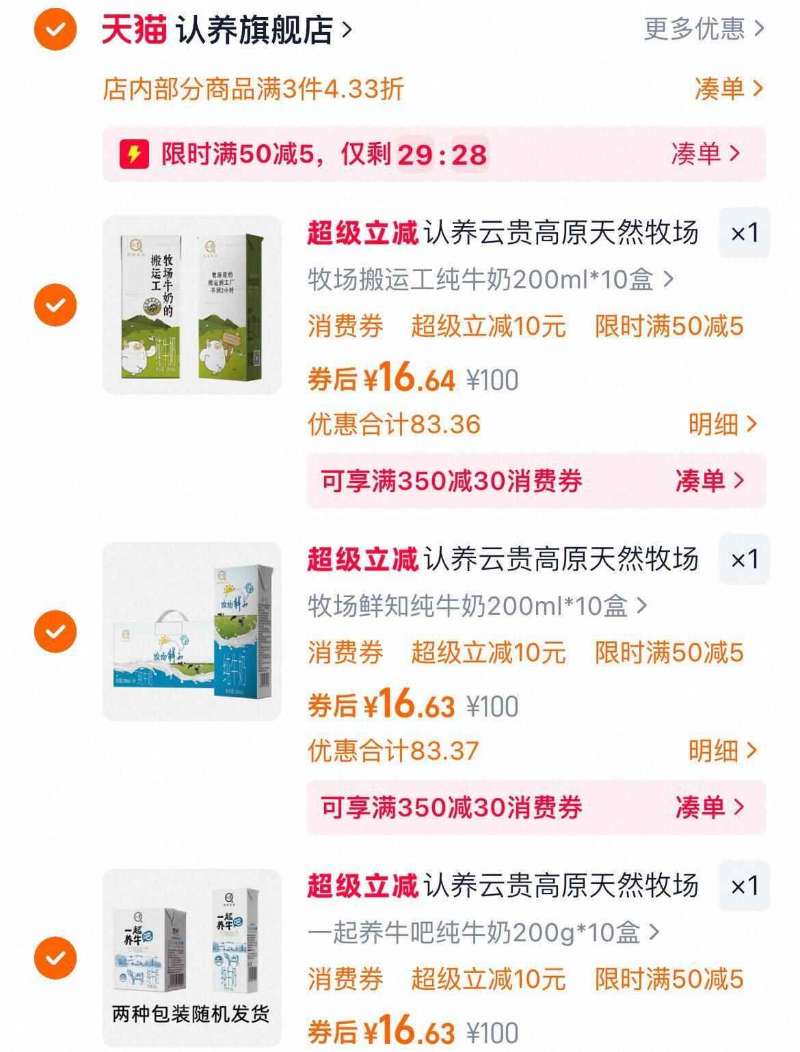Change specification for 一起养牛吧纯牛奶200g*10盒
The width and height of the screenshot is (800, 1052).
(x=483, y=932)
